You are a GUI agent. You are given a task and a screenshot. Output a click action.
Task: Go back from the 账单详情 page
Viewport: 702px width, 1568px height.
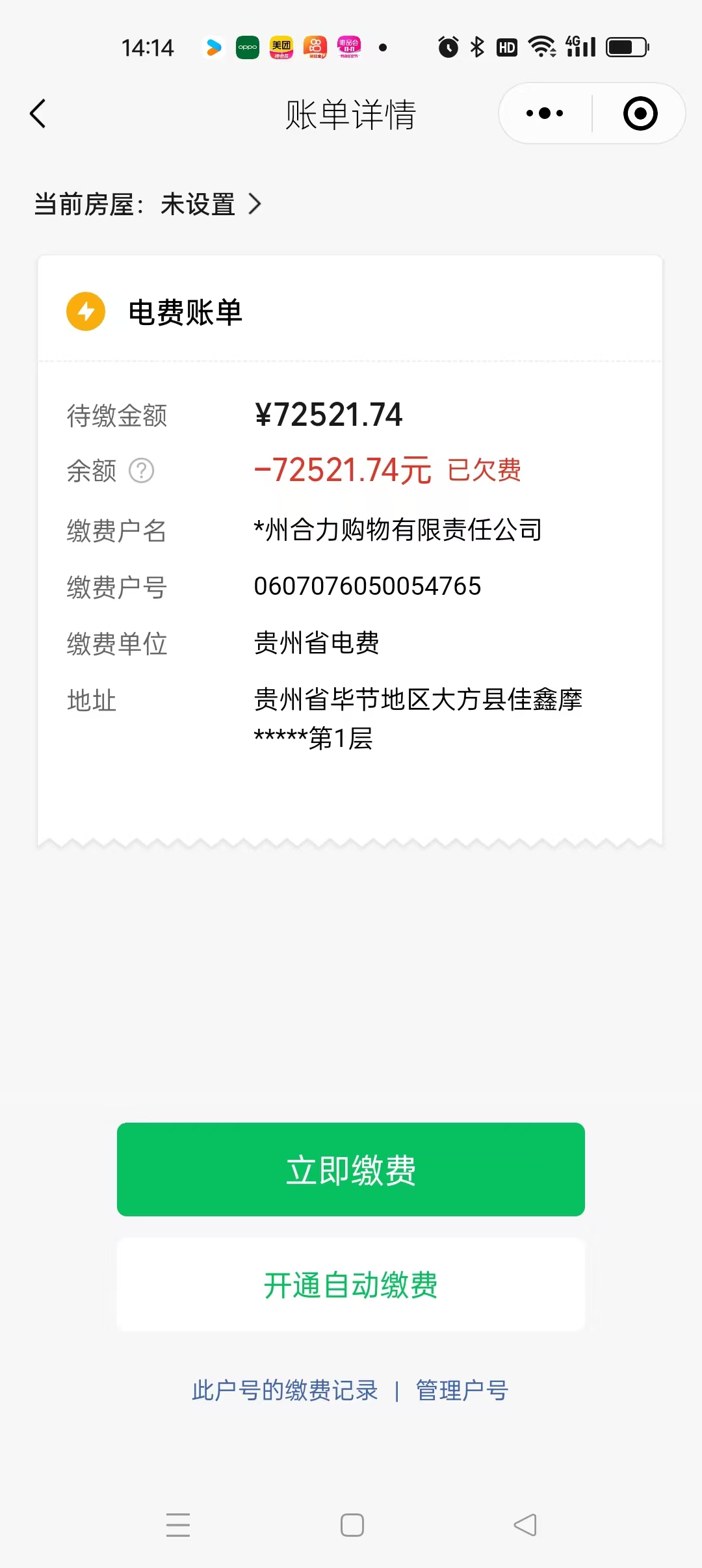point(38,114)
